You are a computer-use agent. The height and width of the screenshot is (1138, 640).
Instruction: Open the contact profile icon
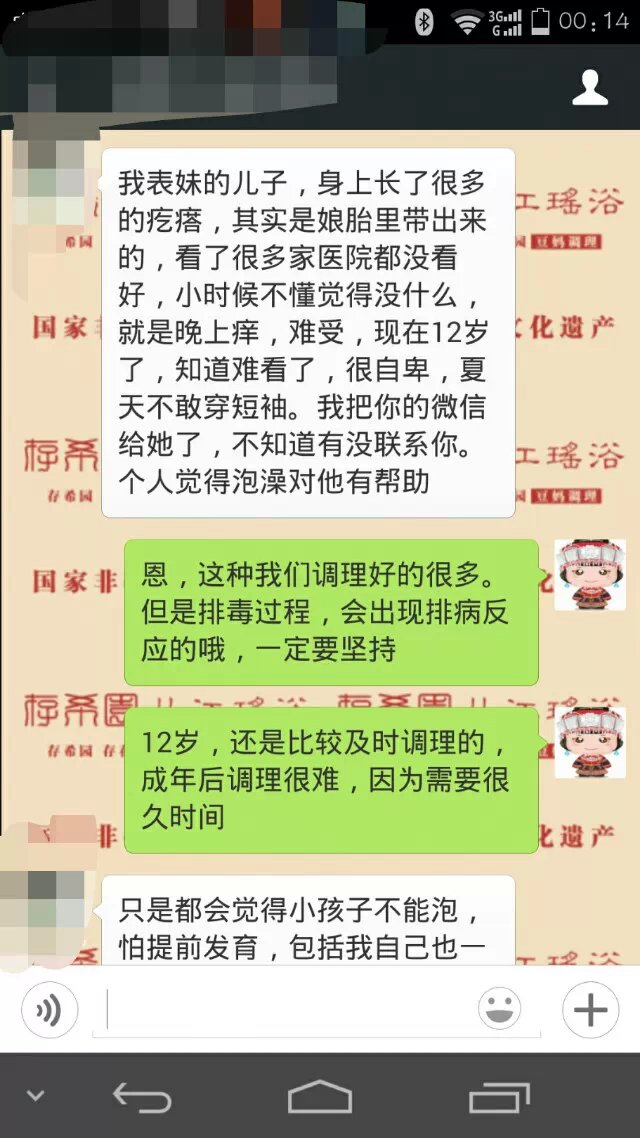click(589, 88)
